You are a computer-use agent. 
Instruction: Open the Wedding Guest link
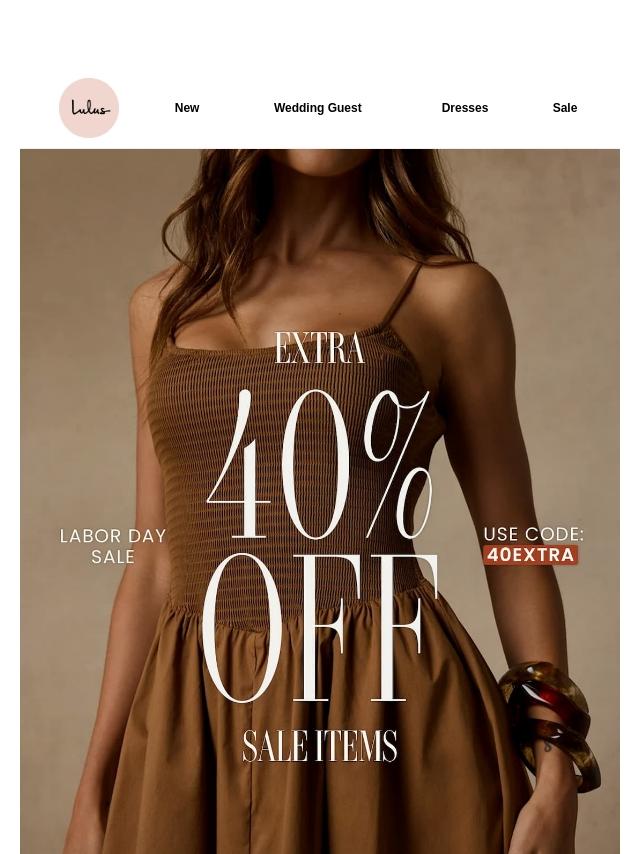click(x=318, y=108)
